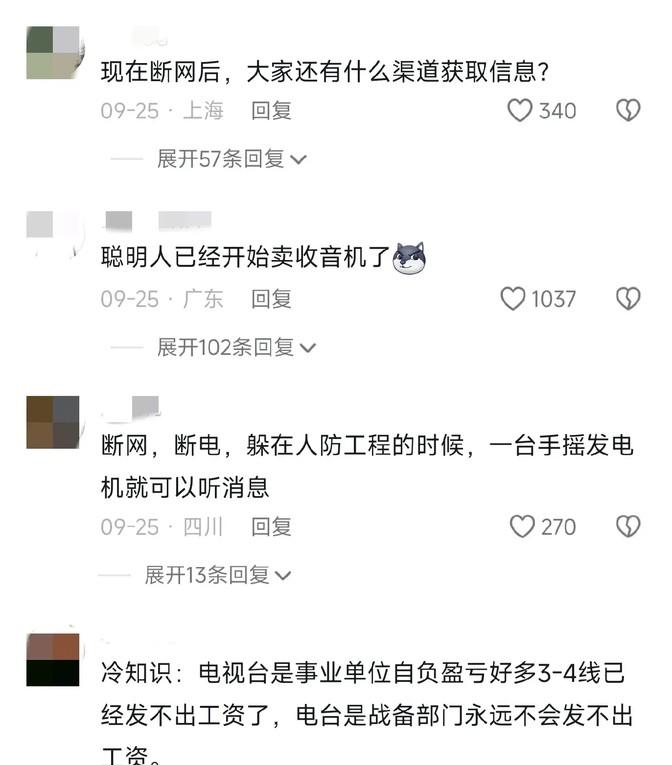The height and width of the screenshot is (765, 672).
Task: Dislike the 四川 comment with 270 likes
Action: point(627,526)
